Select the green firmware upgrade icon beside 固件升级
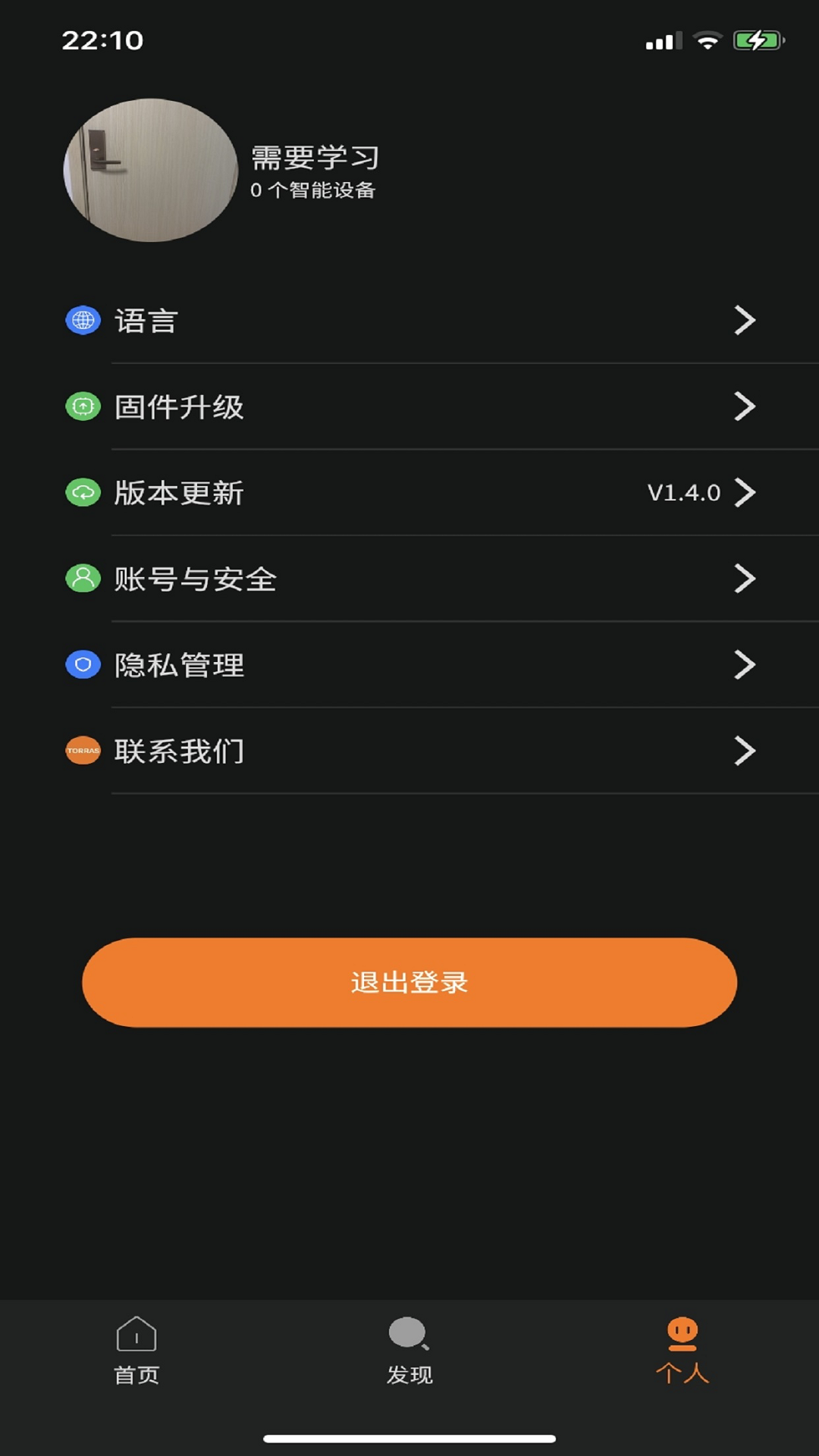This screenshot has height=1456, width=819. pyautogui.click(x=83, y=407)
